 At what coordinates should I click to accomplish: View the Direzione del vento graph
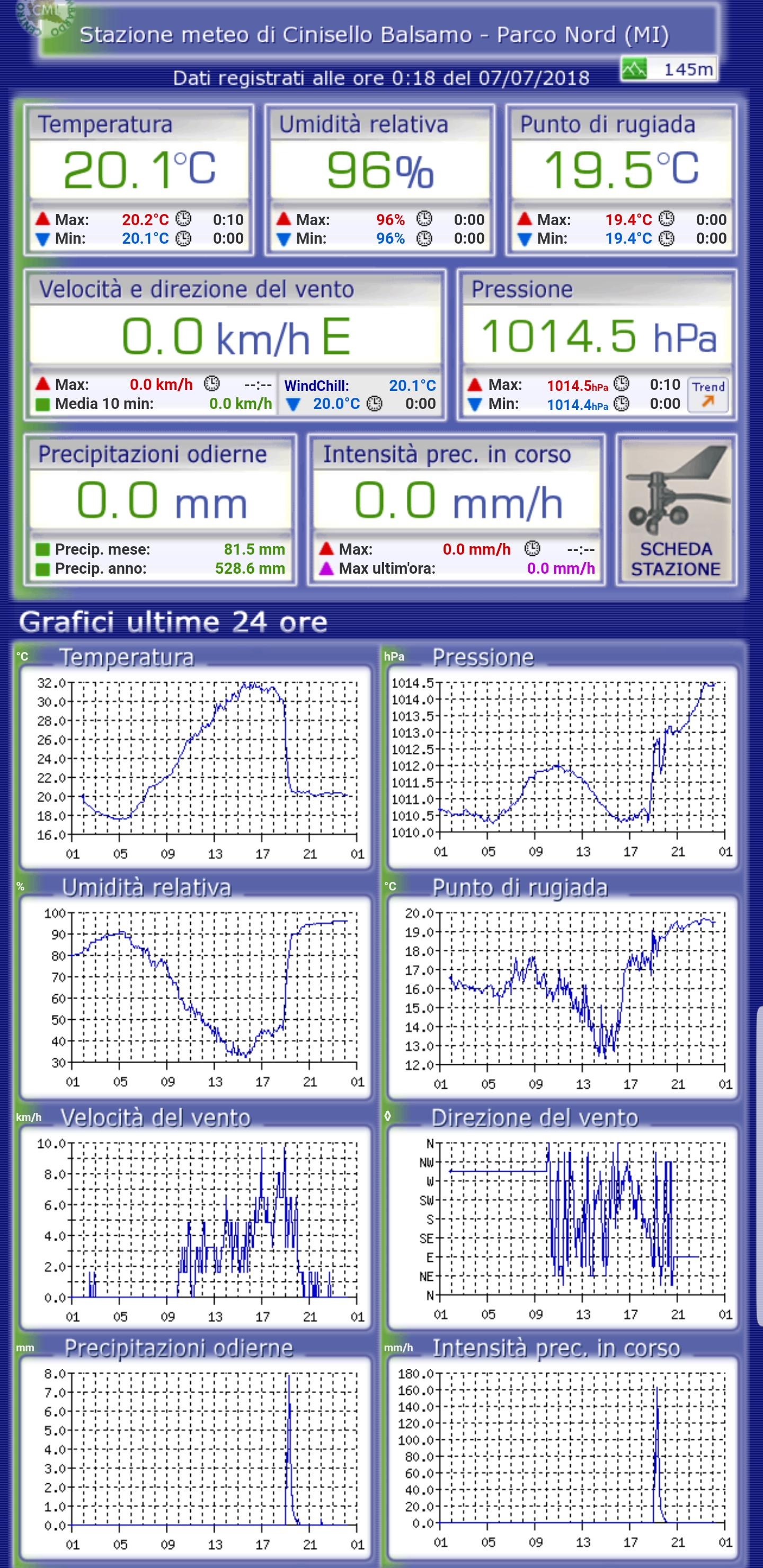click(x=563, y=1227)
